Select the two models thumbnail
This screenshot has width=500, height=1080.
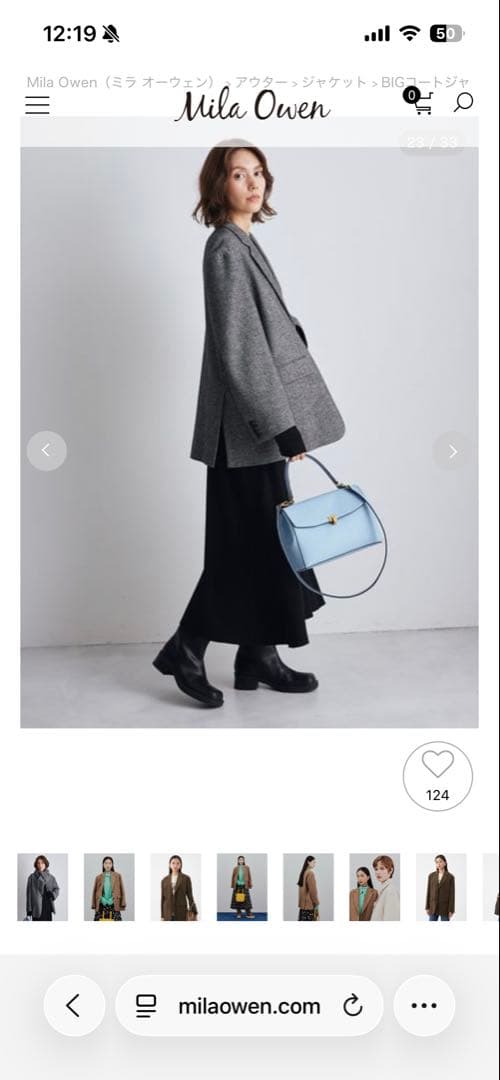(x=375, y=887)
